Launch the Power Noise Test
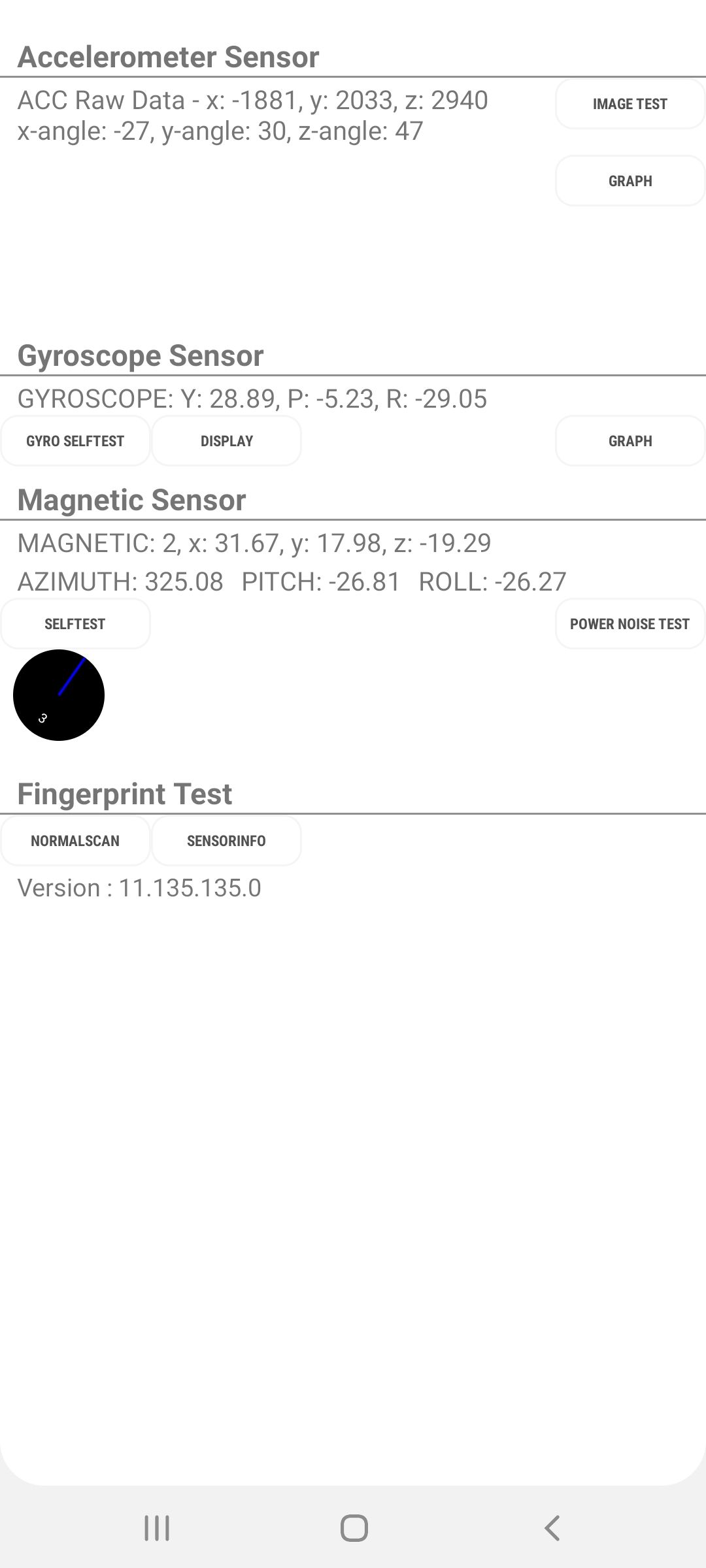Screen dimensions: 706x1568 630,624
